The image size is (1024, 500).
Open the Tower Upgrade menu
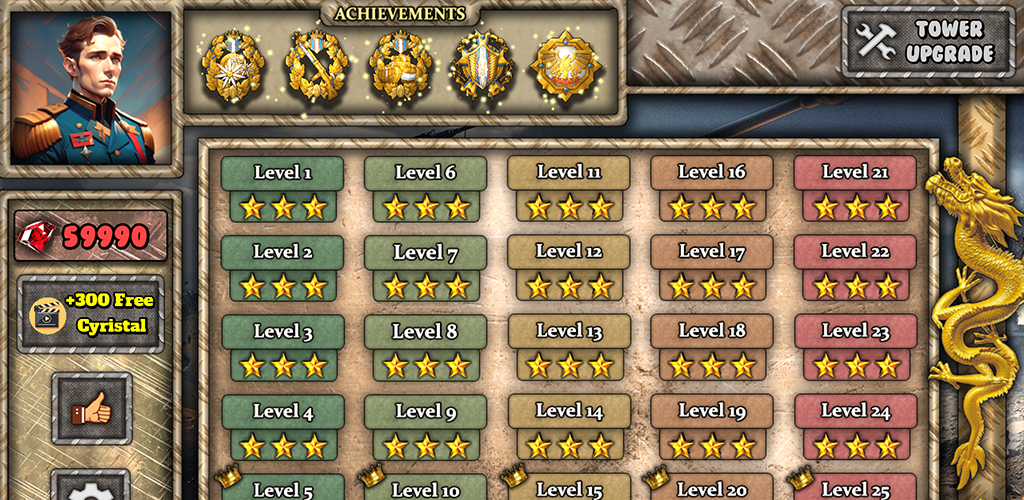click(x=928, y=42)
